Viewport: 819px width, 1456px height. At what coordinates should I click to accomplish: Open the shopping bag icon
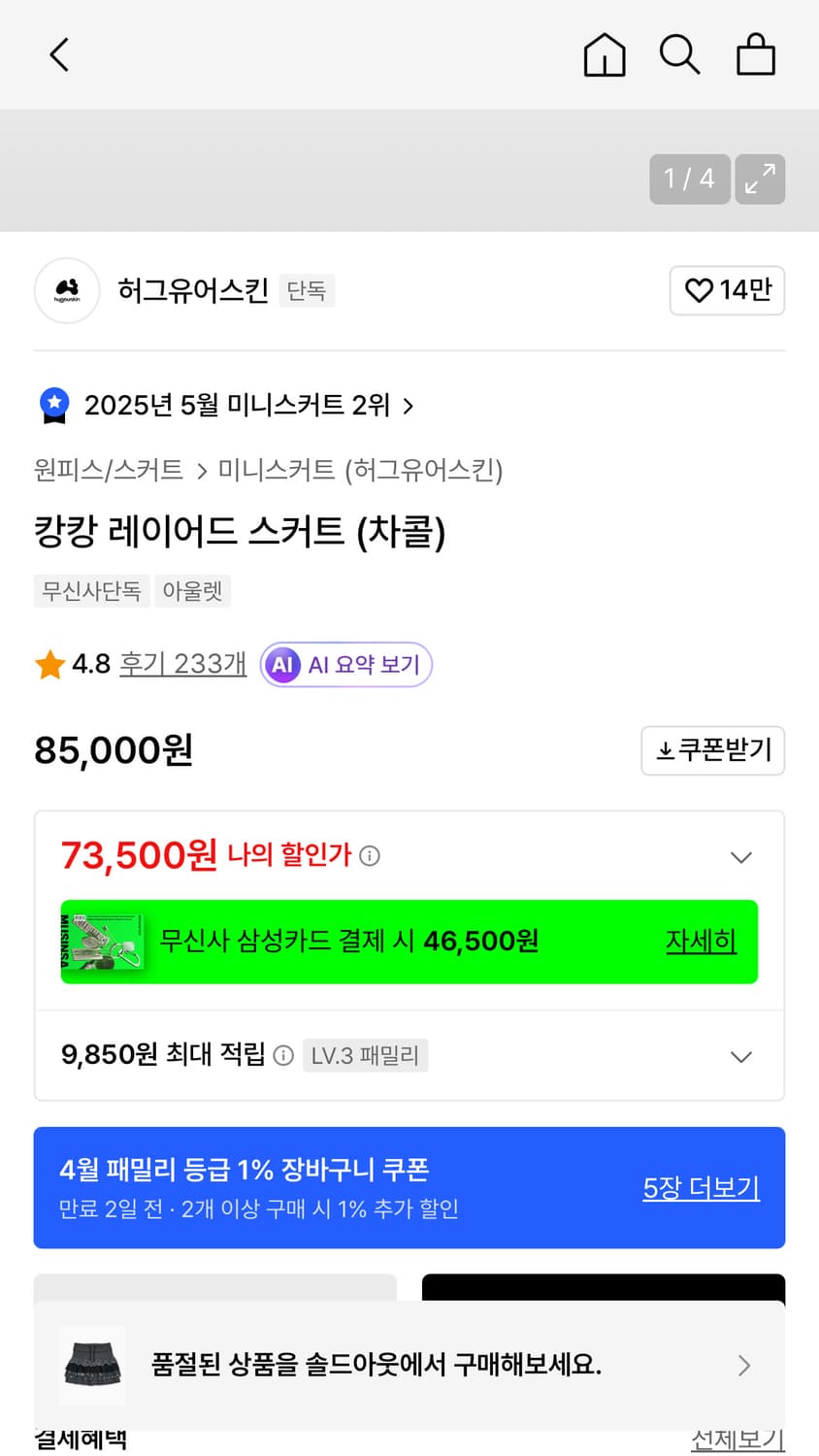(x=756, y=55)
